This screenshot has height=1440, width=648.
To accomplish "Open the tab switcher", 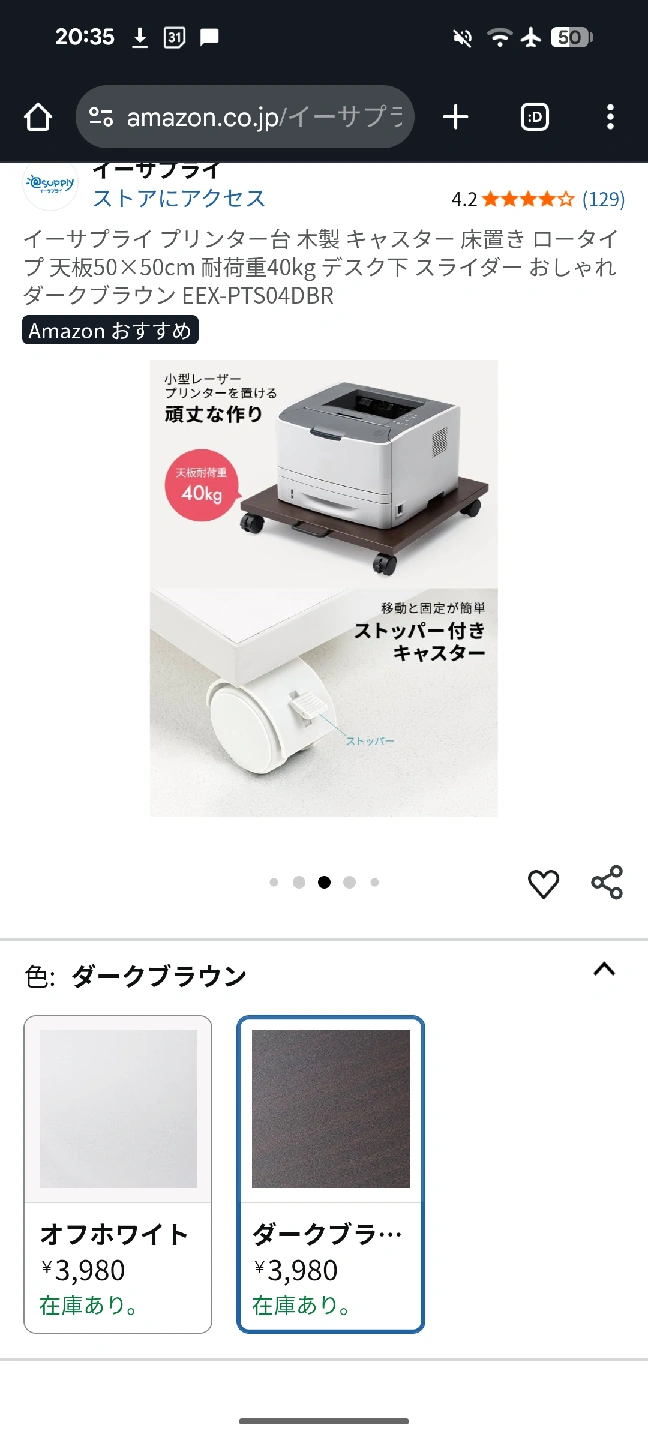I will pyautogui.click(x=535, y=118).
